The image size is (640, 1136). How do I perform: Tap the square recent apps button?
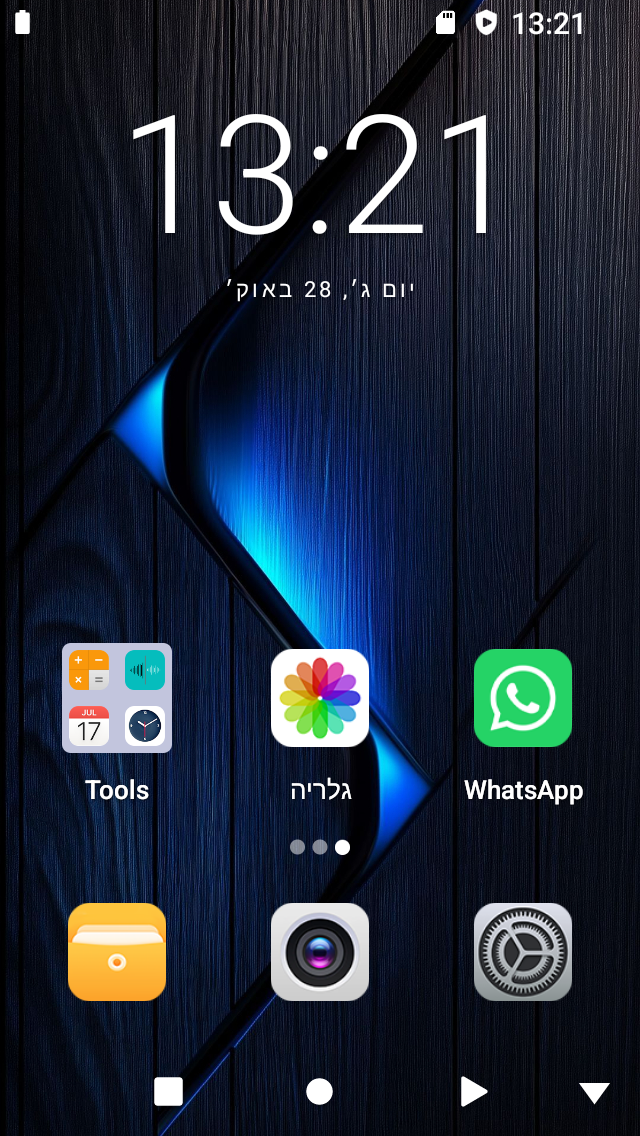168,1092
